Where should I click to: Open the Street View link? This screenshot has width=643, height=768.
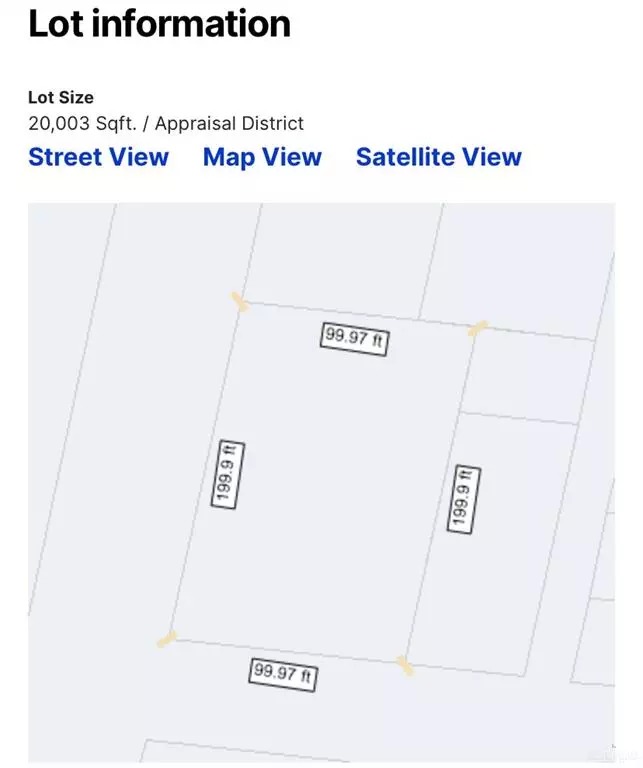(99, 157)
